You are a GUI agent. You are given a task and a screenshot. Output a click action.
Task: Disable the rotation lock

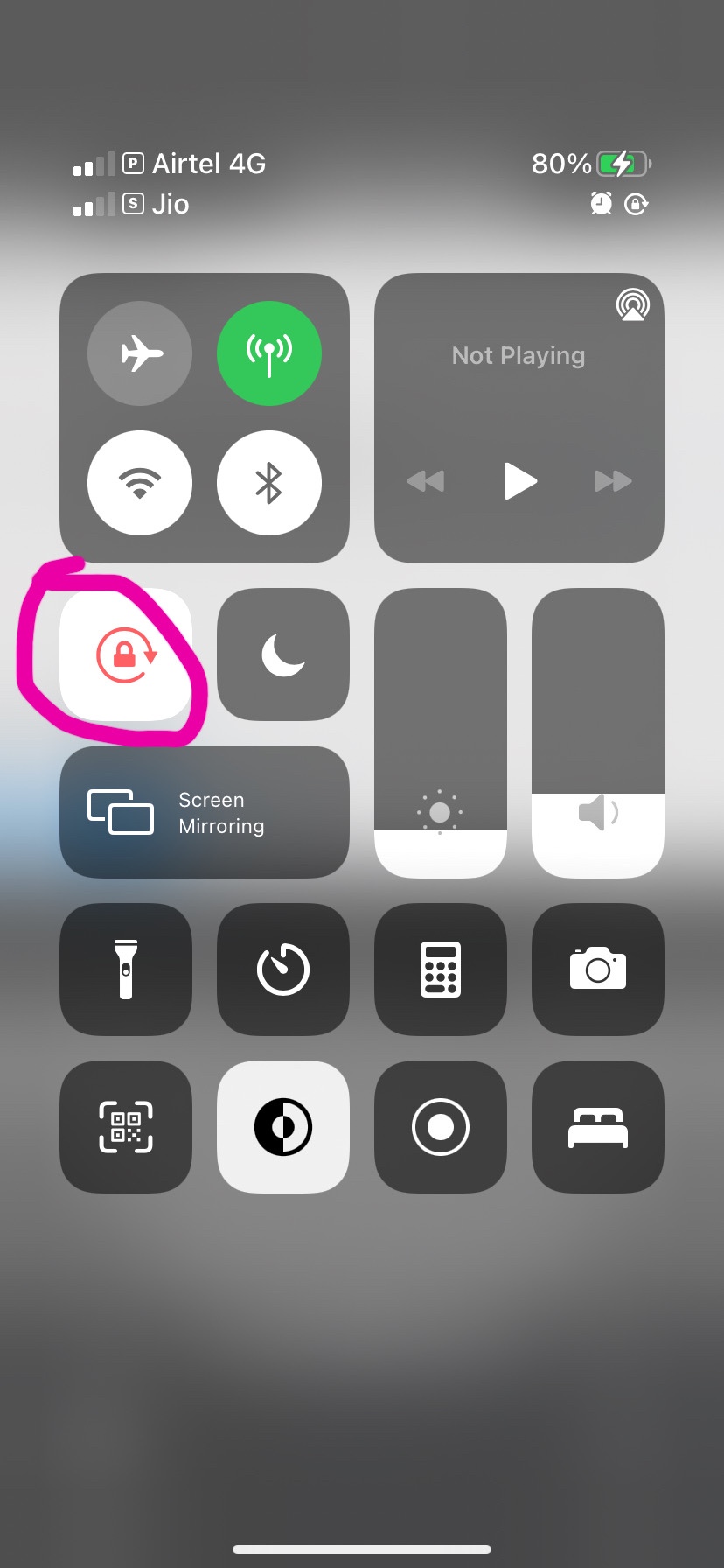[x=126, y=654]
